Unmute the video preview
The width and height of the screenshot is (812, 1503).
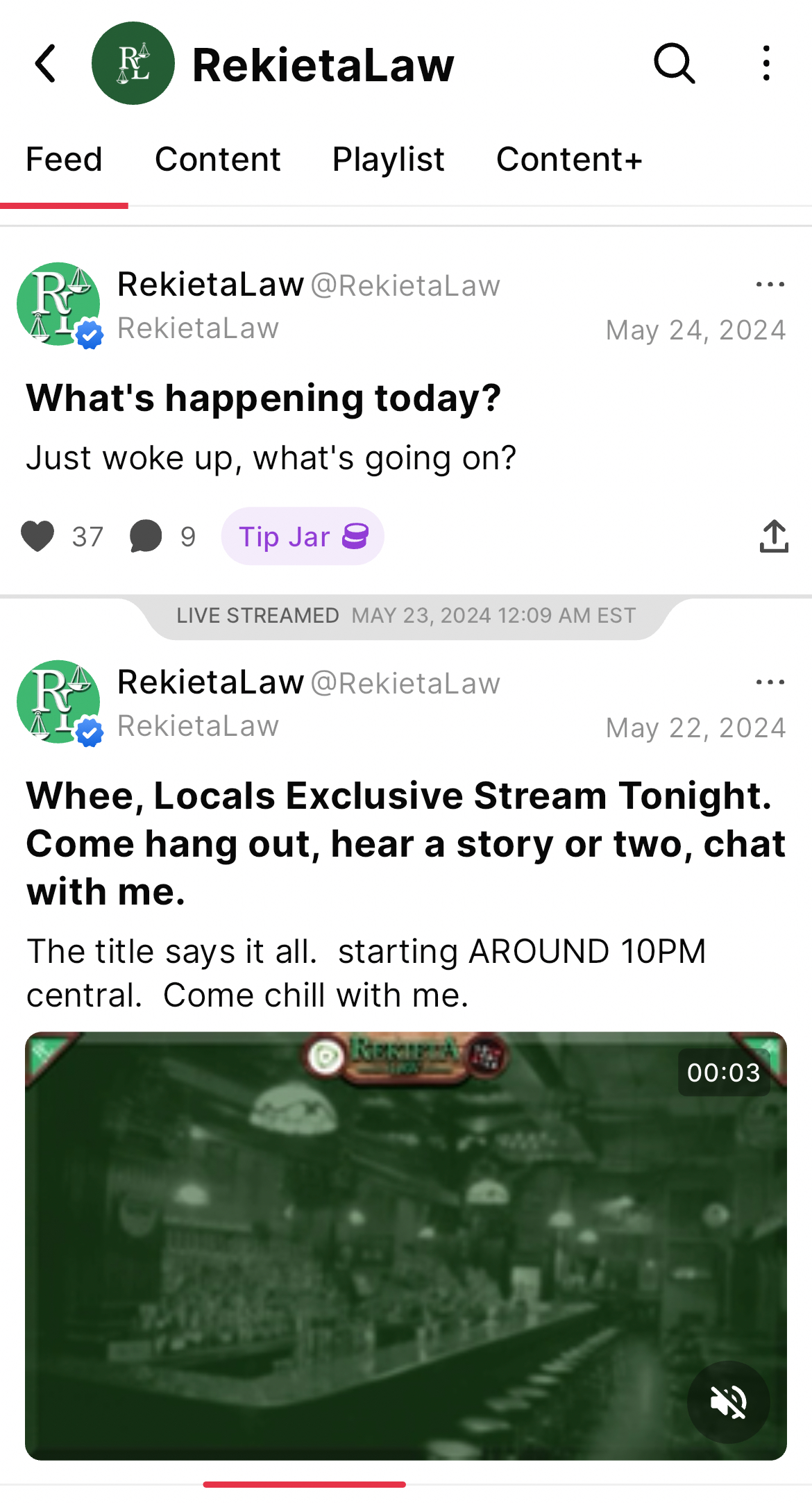[x=728, y=1402]
